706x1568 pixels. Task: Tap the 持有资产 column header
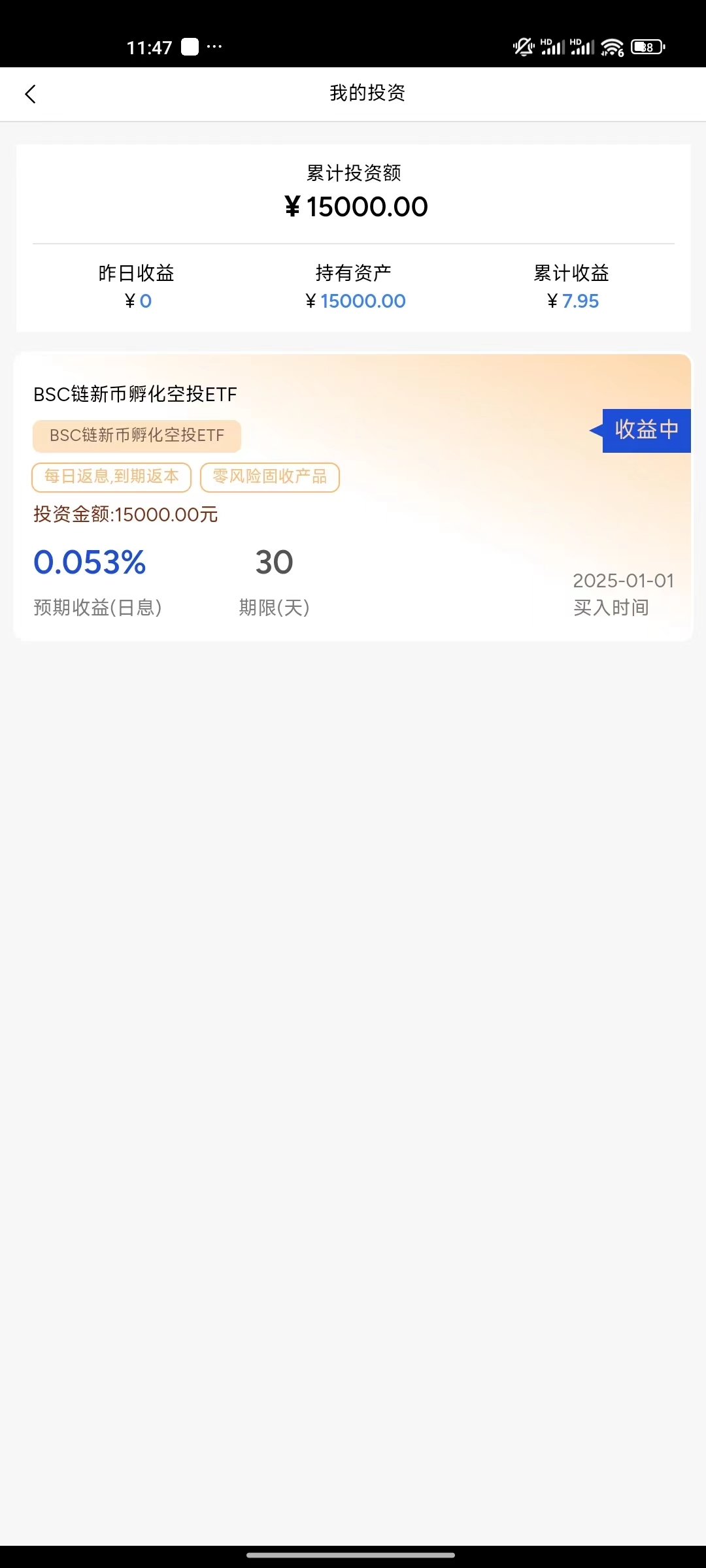coord(354,273)
